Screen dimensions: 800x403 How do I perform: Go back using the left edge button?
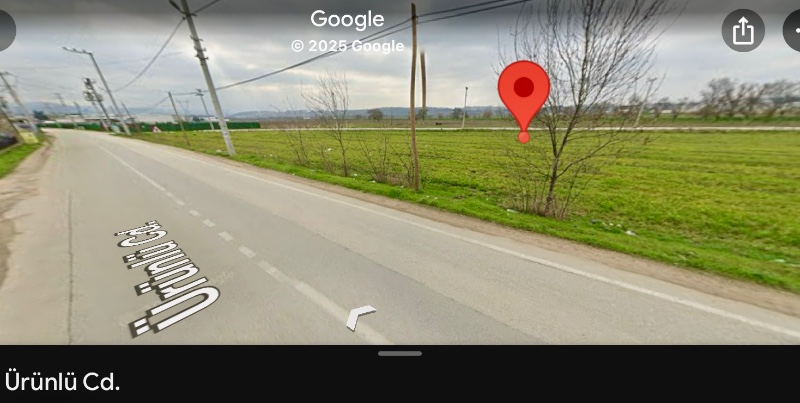click(x=4, y=31)
